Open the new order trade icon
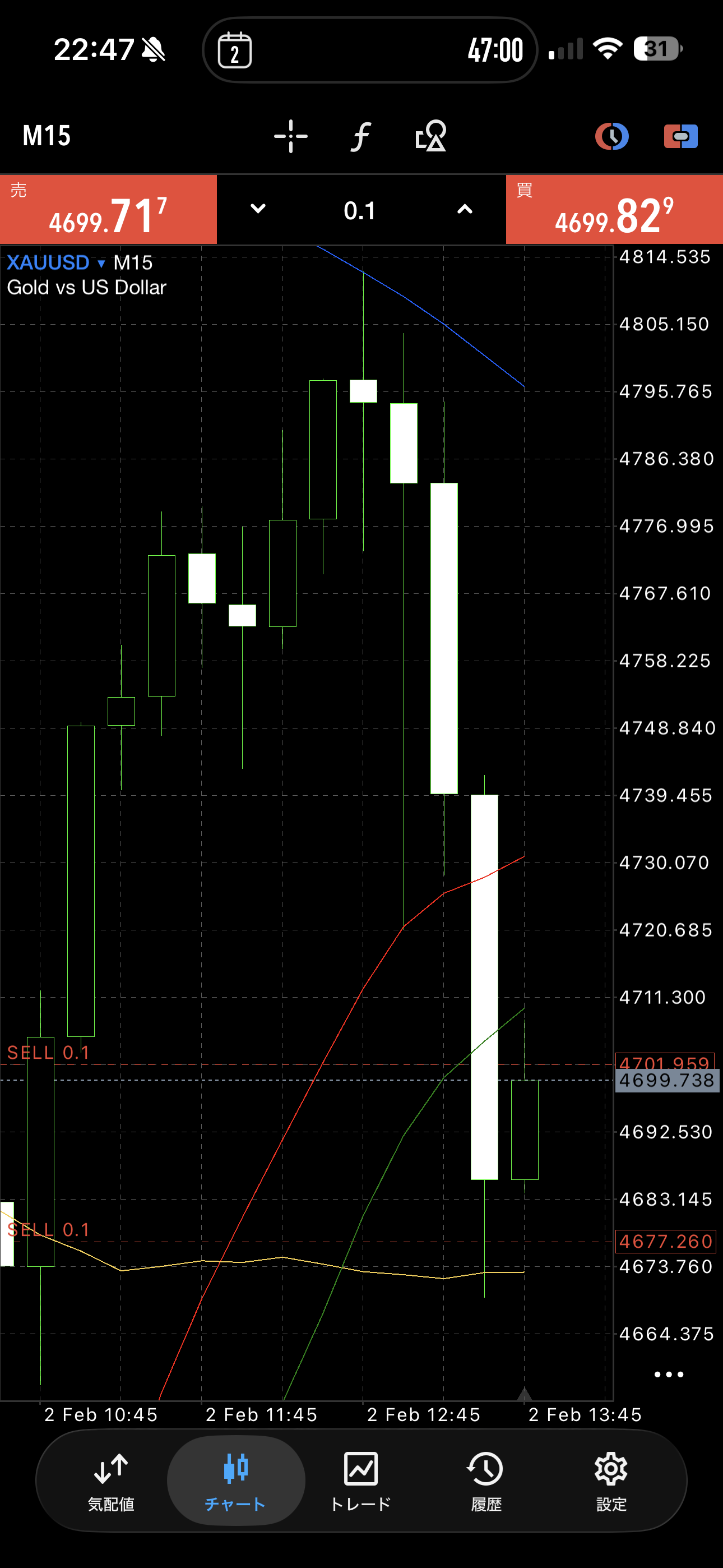Viewport: 723px width, 1568px height. click(x=680, y=136)
